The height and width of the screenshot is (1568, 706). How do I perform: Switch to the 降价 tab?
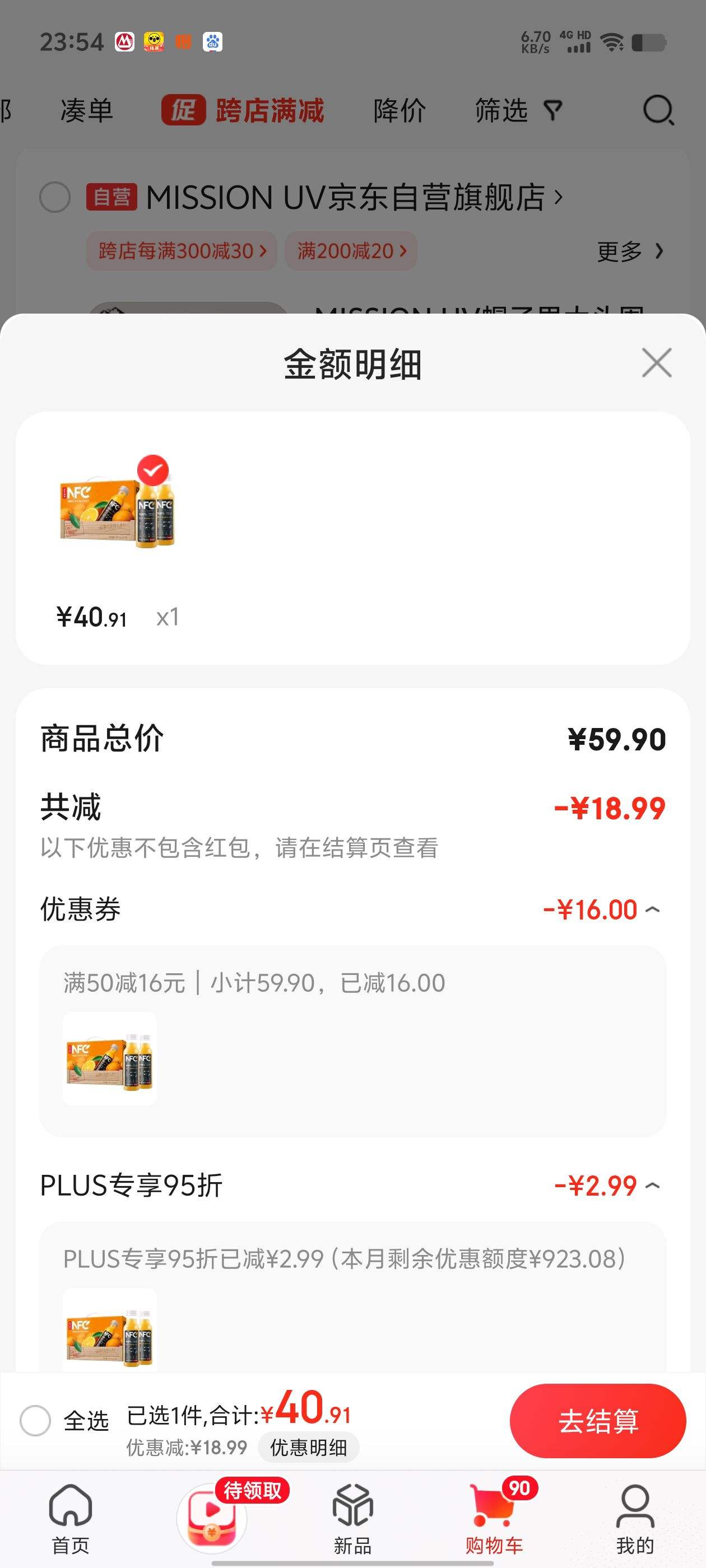click(399, 111)
